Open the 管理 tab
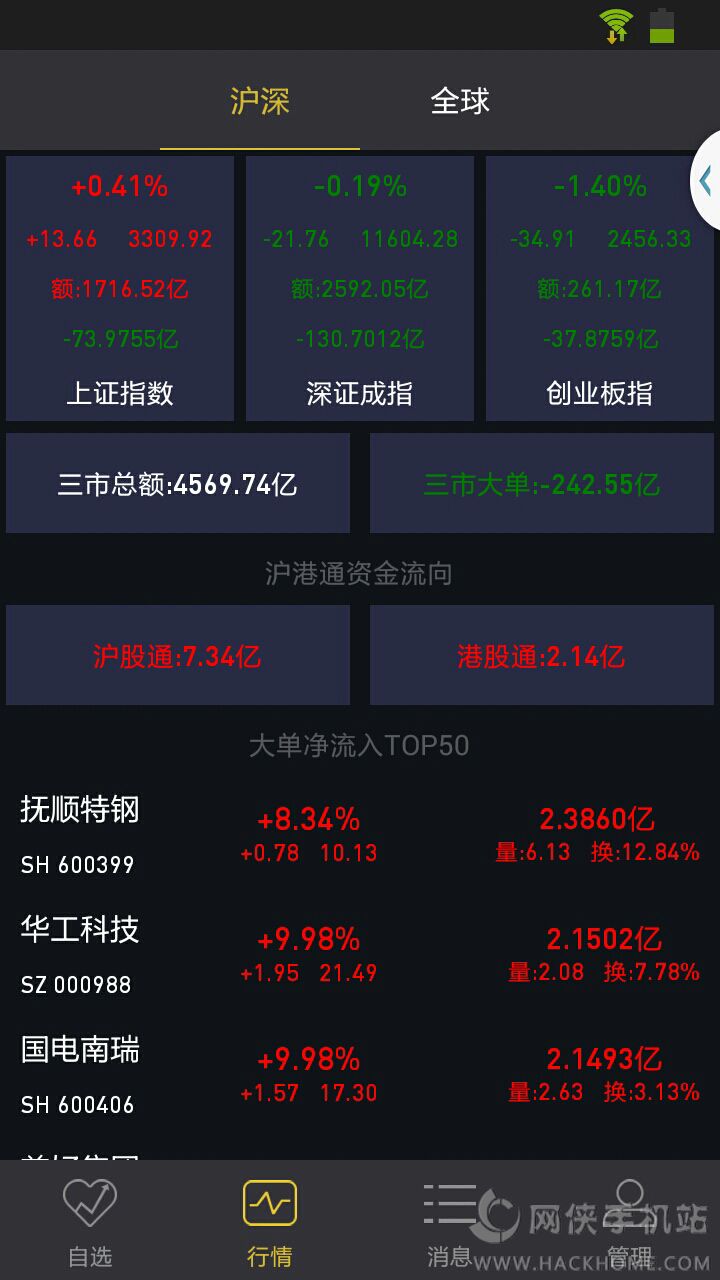The width and height of the screenshot is (720, 1280). pyautogui.click(x=630, y=1220)
